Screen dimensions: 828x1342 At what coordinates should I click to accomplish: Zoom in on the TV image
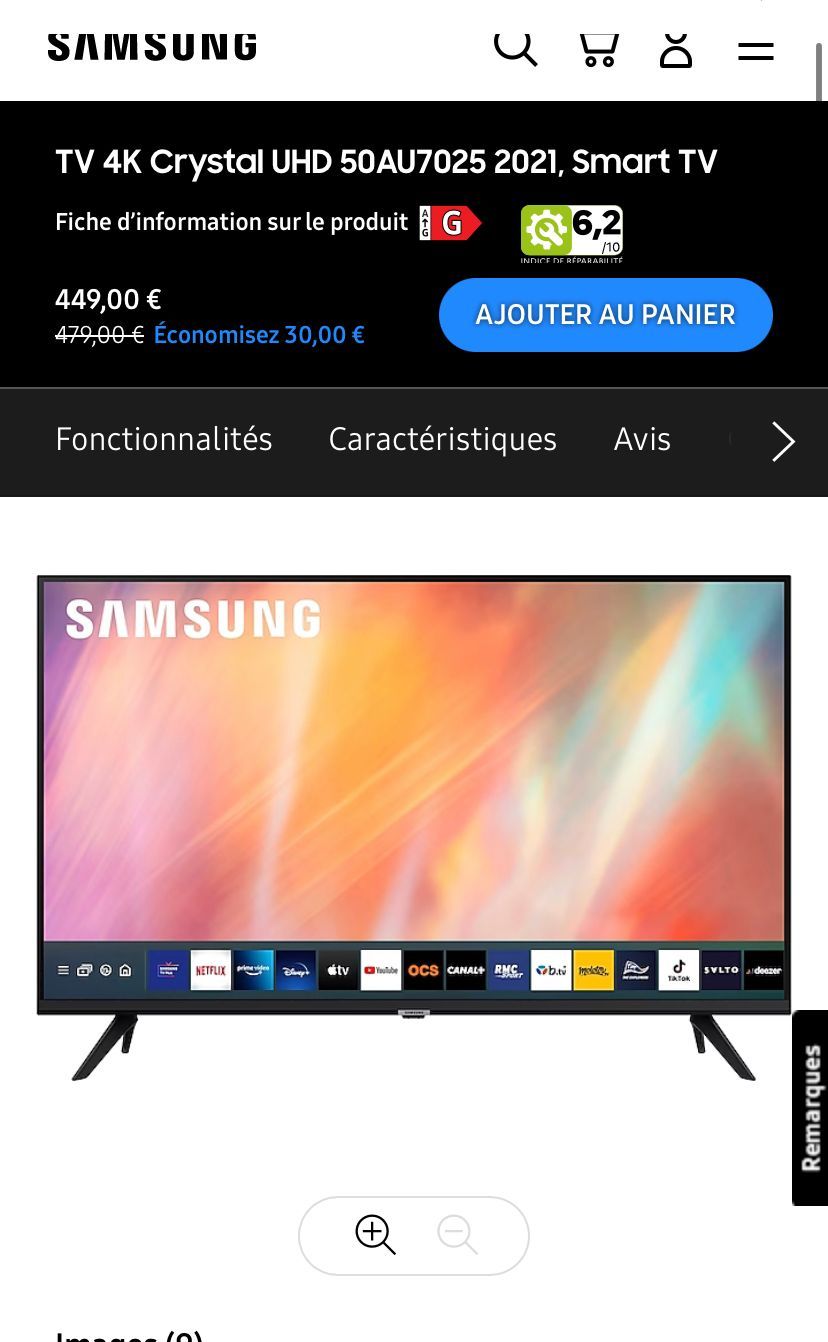tap(375, 1235)
